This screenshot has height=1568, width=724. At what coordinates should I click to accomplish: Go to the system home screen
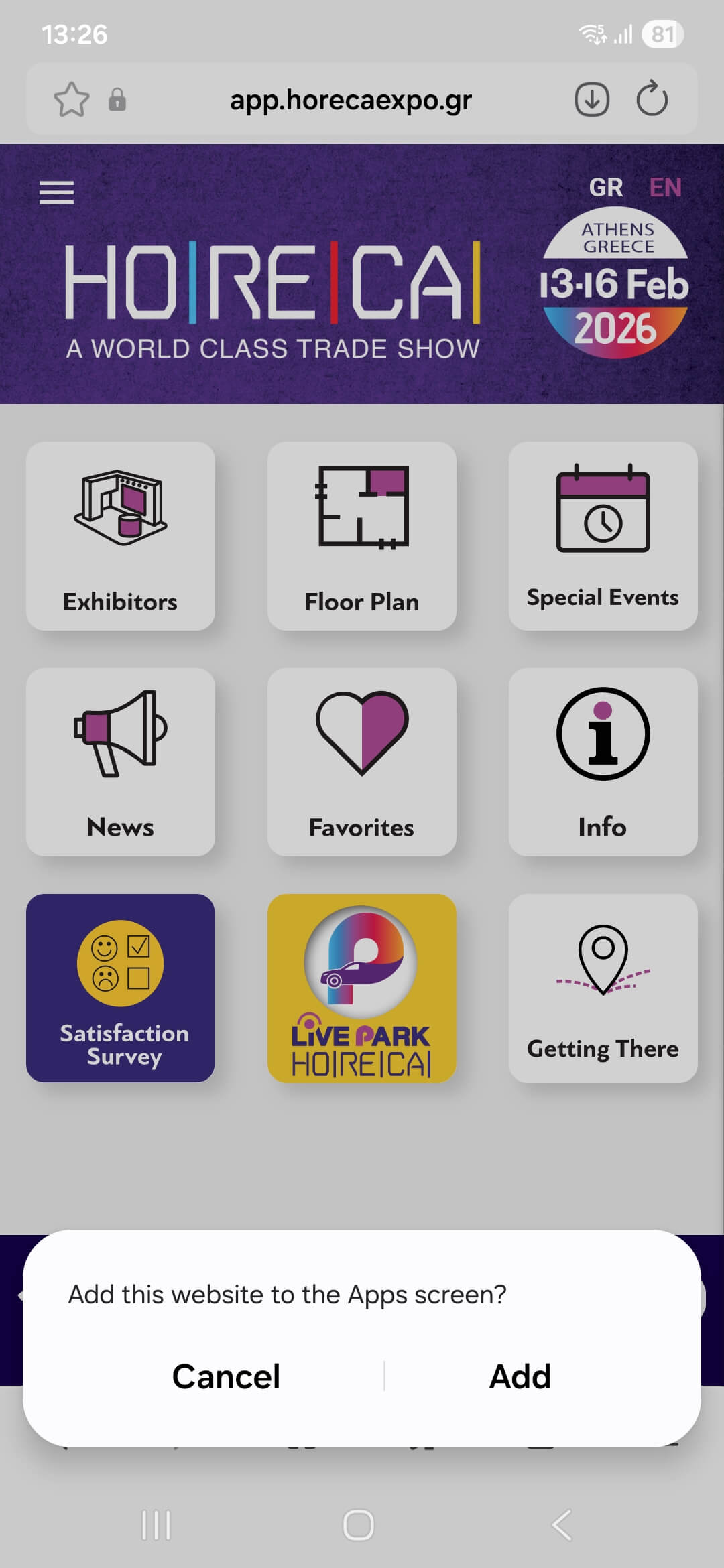[x=359, y=1525]
